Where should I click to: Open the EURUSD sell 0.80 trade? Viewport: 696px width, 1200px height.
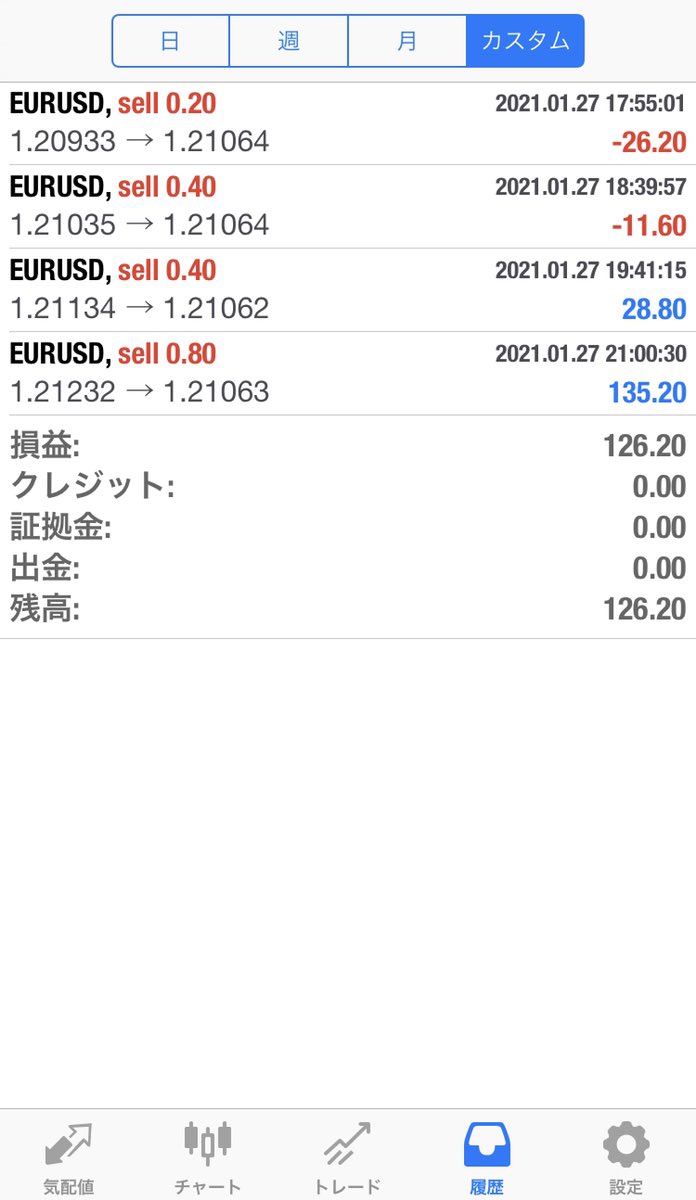tap(348, 373)
